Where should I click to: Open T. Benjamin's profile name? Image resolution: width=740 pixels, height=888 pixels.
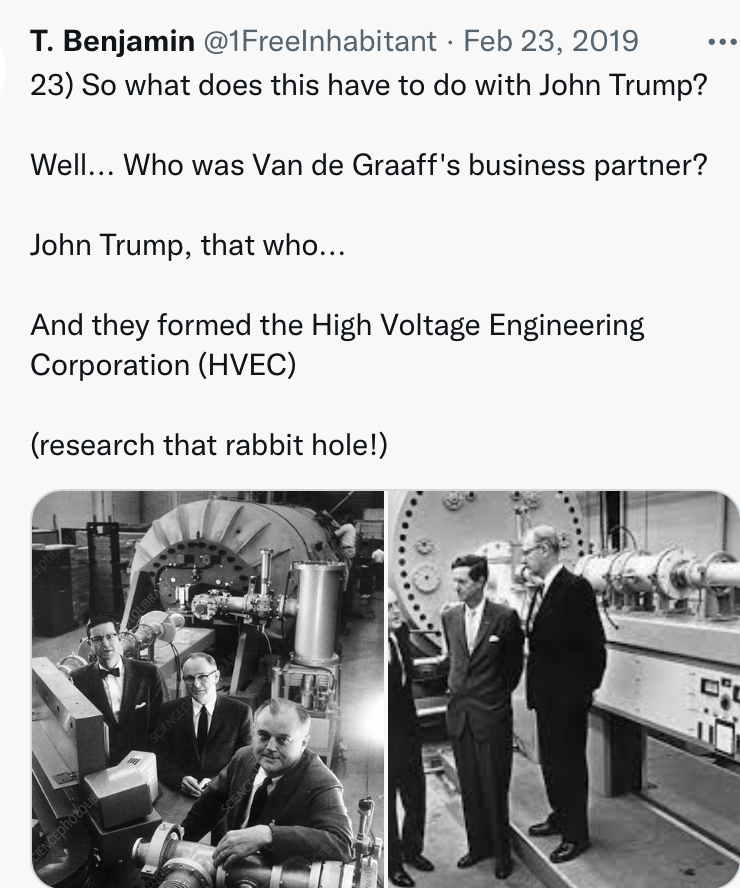pos(111,41)
